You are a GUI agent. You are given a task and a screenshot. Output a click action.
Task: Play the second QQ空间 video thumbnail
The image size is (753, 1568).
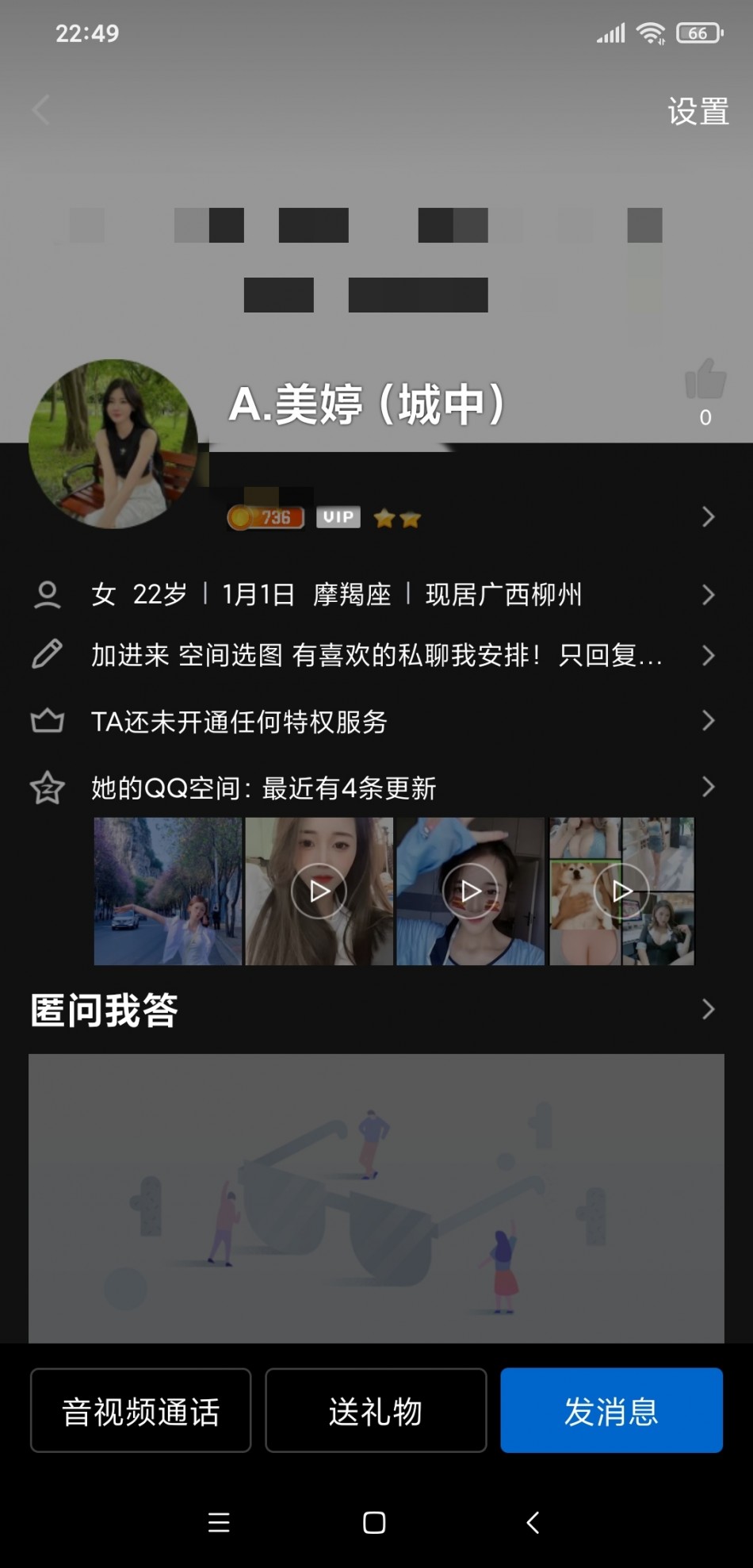[x=319, y=891]
